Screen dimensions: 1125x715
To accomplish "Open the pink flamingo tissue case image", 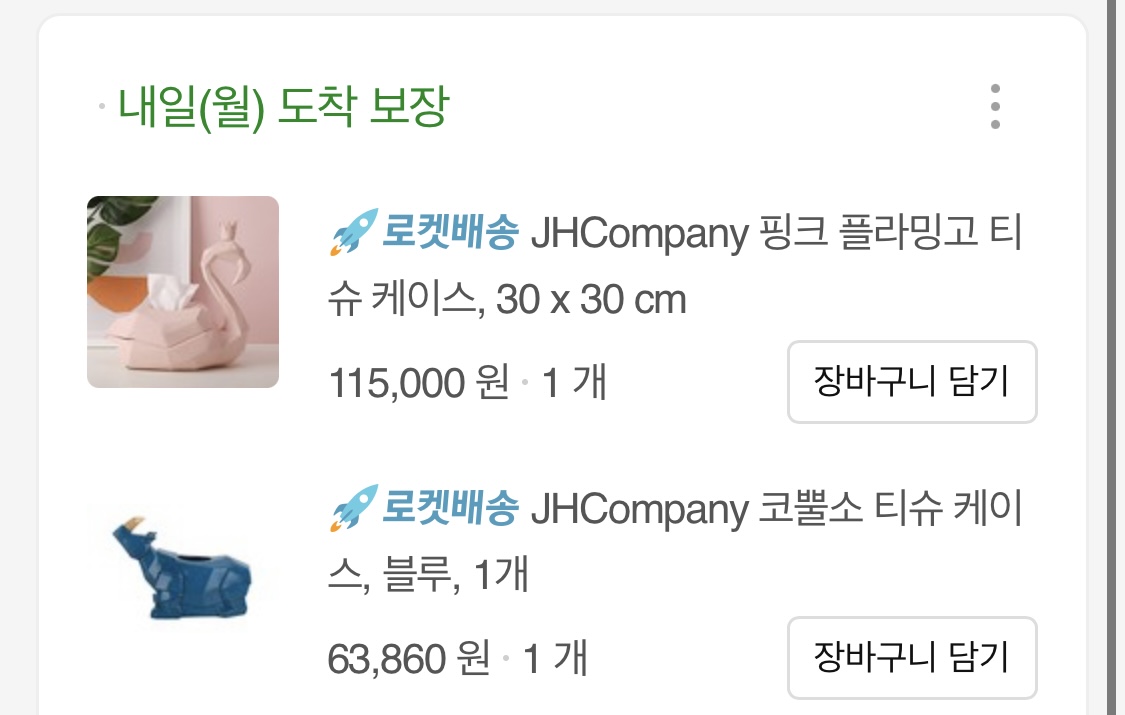I will point(183,292).
